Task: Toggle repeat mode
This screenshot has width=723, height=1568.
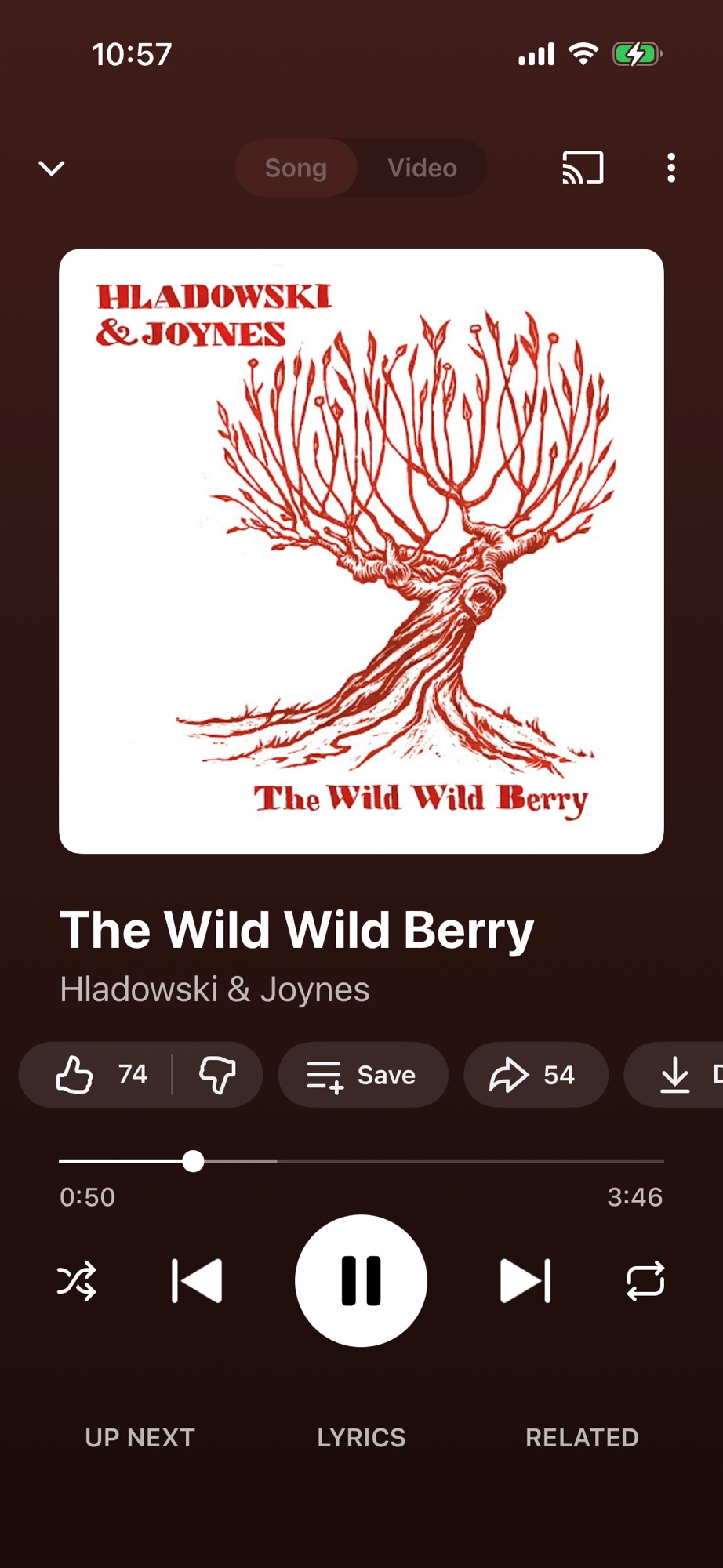Action: [x=645, y=1281]
